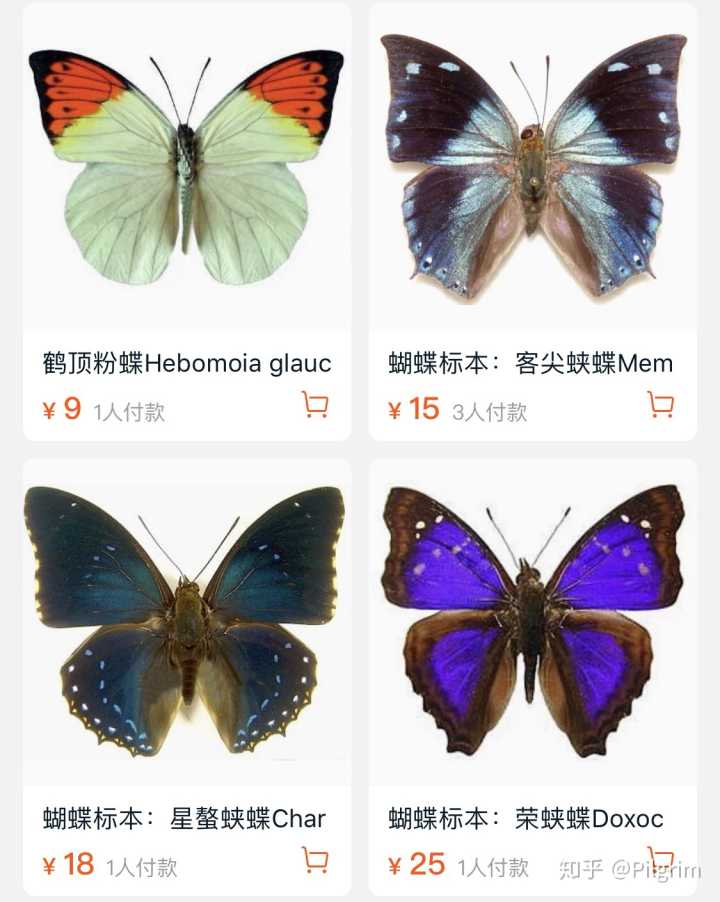The width and height of the screenshot is (720, 902).
Task: Add the ¥15 客尖蛱蝶 to cart
Action: (660, 405)
